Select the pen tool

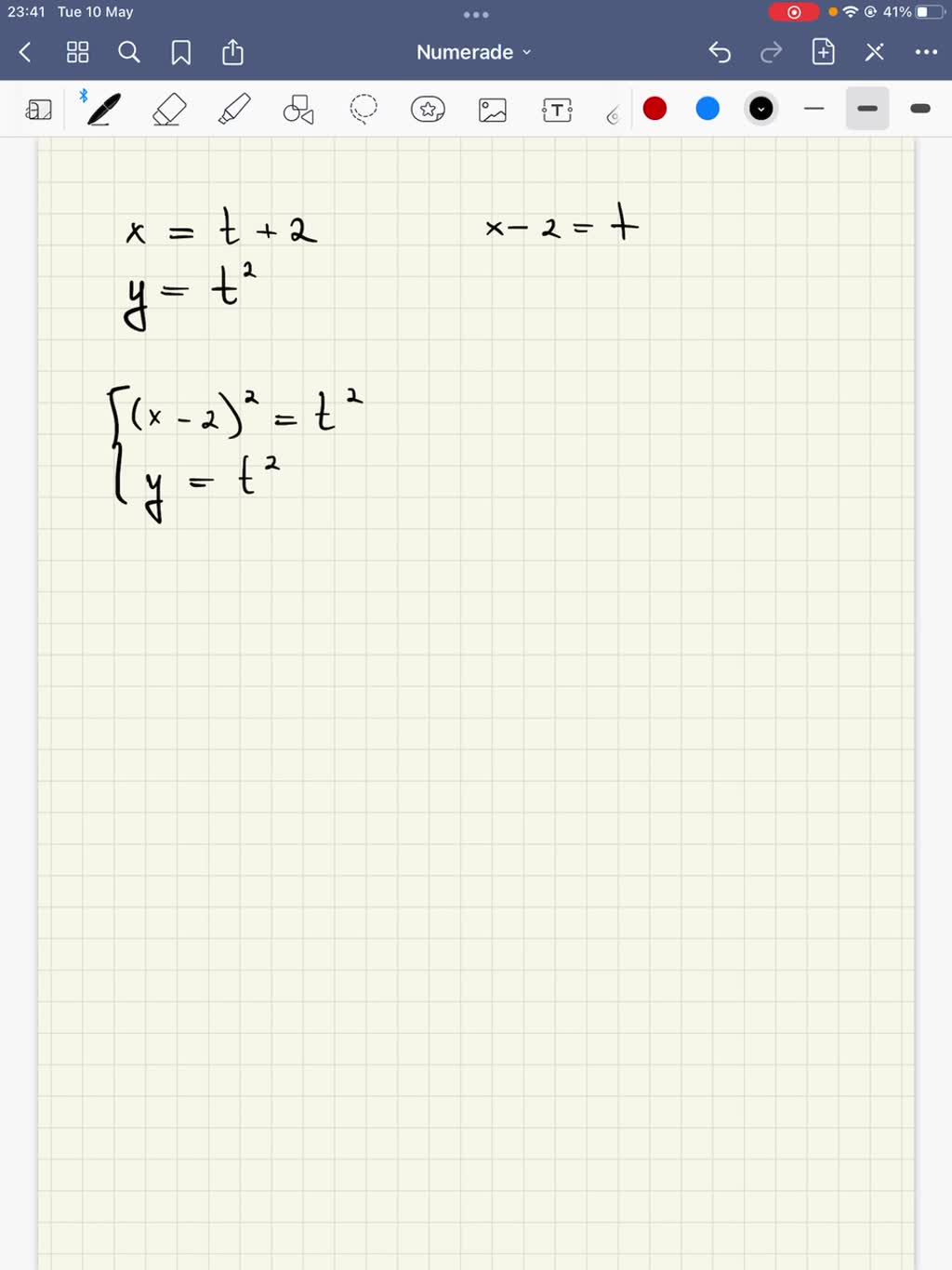(103, 110)
